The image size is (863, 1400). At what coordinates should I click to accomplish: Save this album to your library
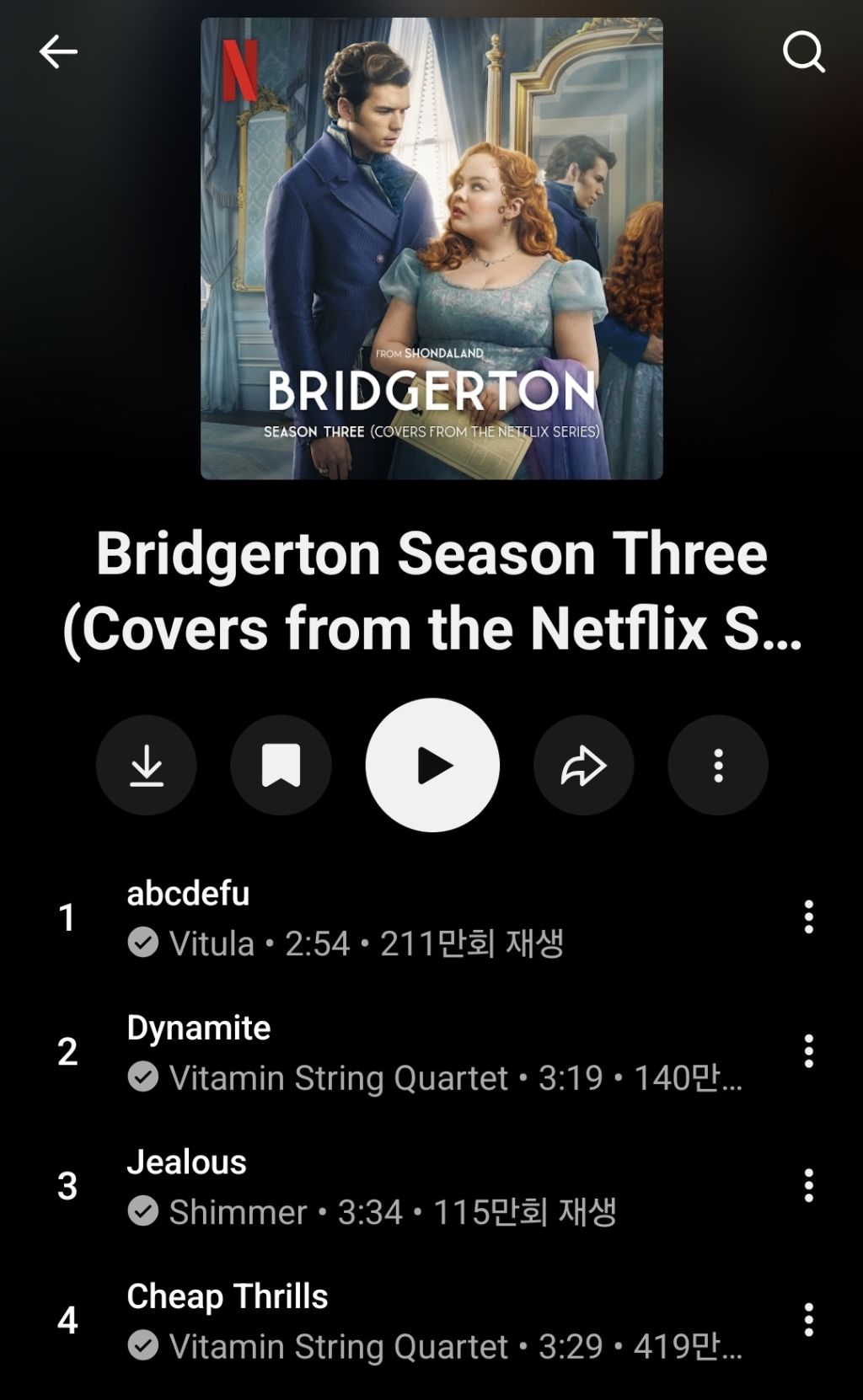[281, 765]
